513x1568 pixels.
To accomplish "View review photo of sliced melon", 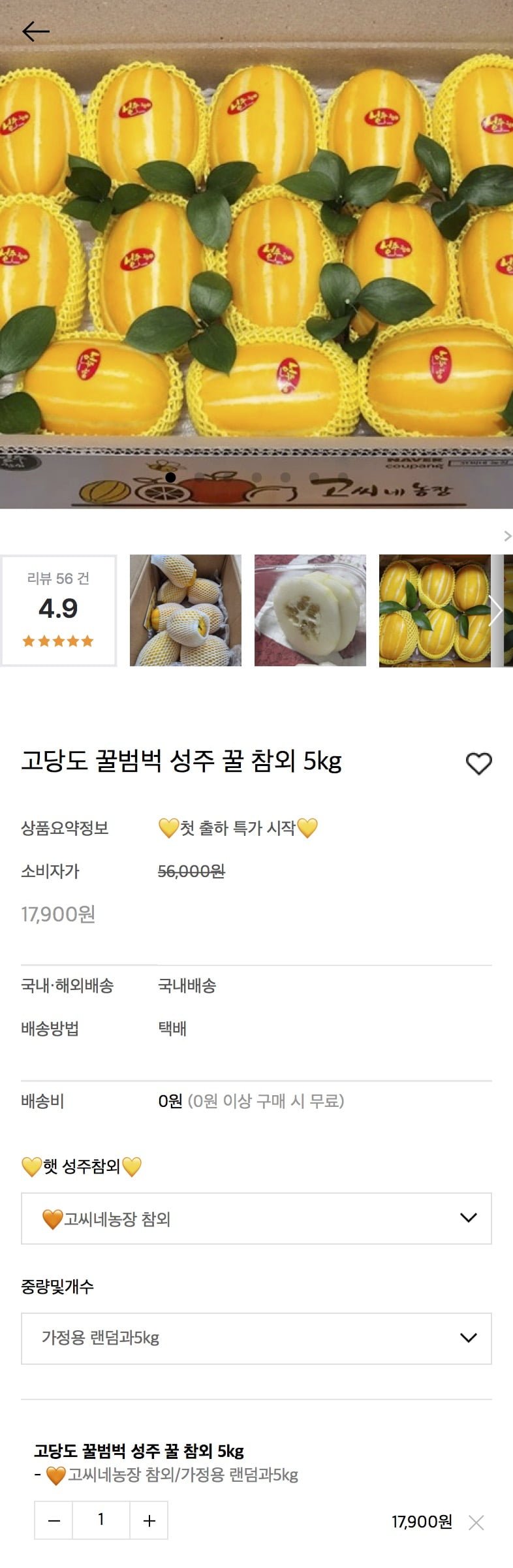I will 310,610.
